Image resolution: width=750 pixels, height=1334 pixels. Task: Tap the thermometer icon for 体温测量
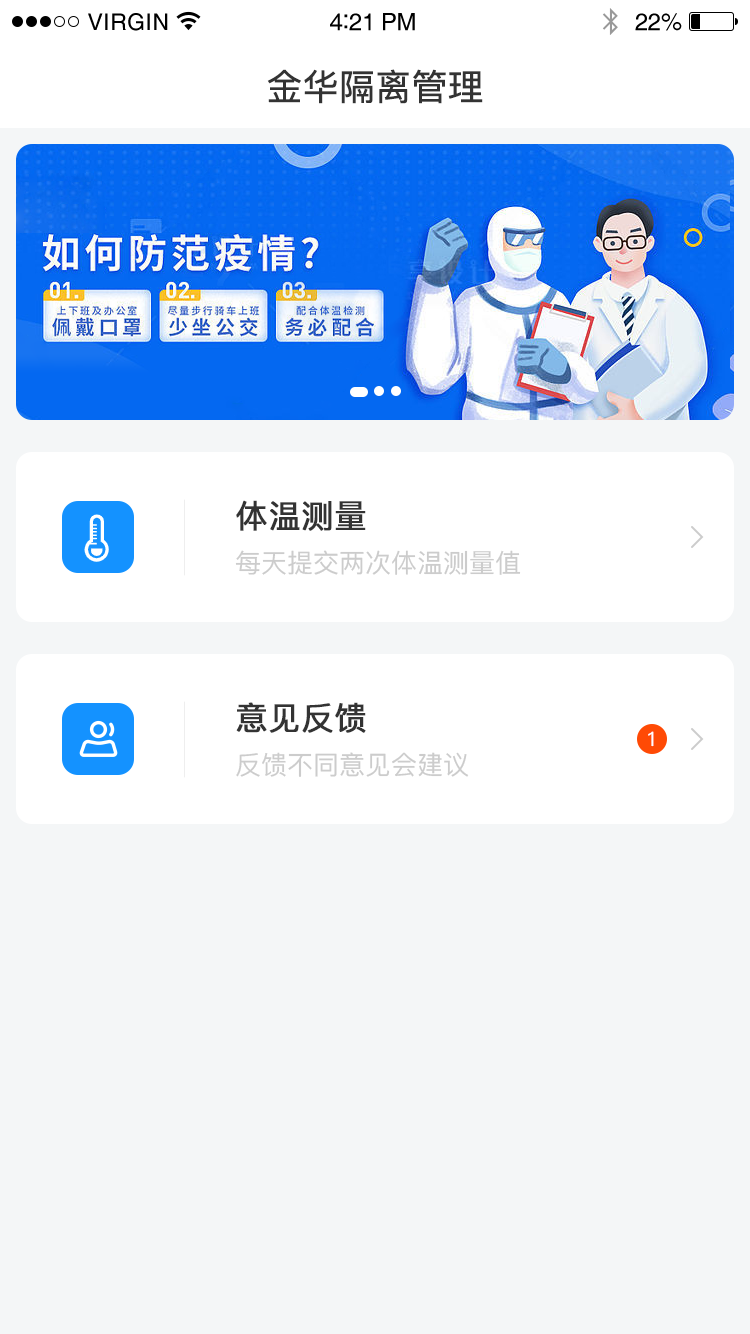click(x=97, y=537)
